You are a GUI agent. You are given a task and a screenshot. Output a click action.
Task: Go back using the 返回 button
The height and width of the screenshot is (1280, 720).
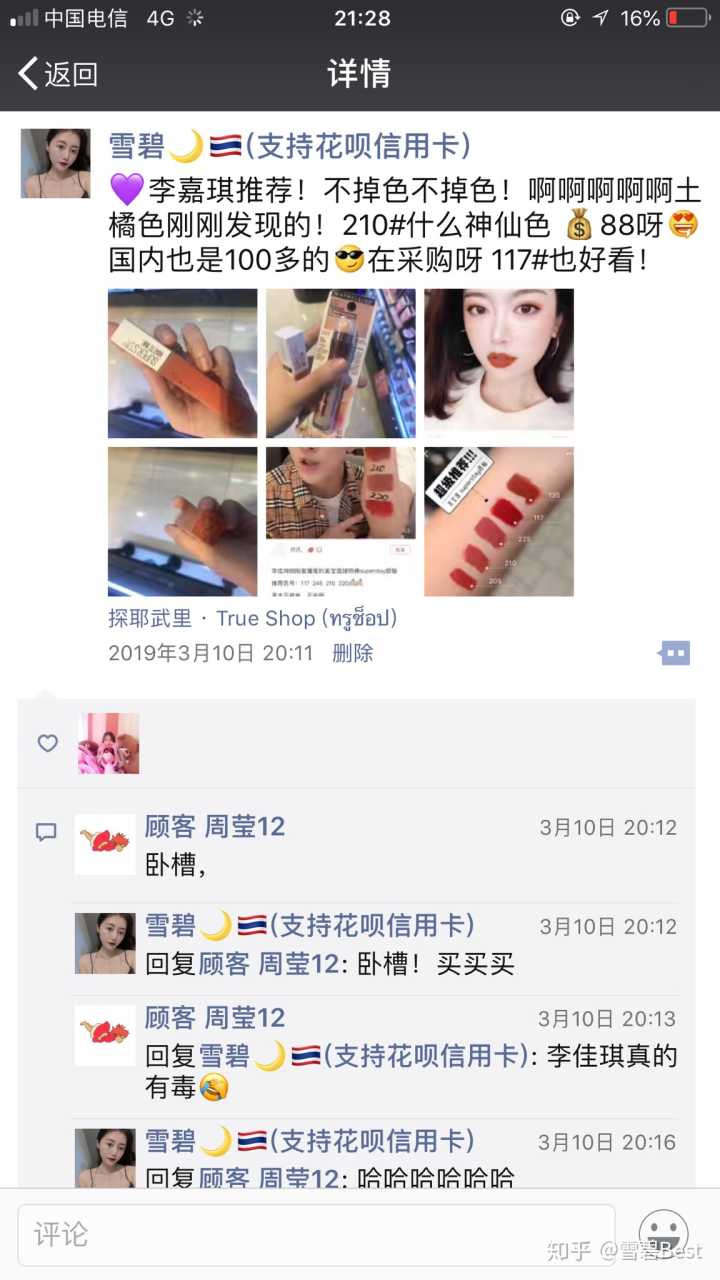click(58, 74)
